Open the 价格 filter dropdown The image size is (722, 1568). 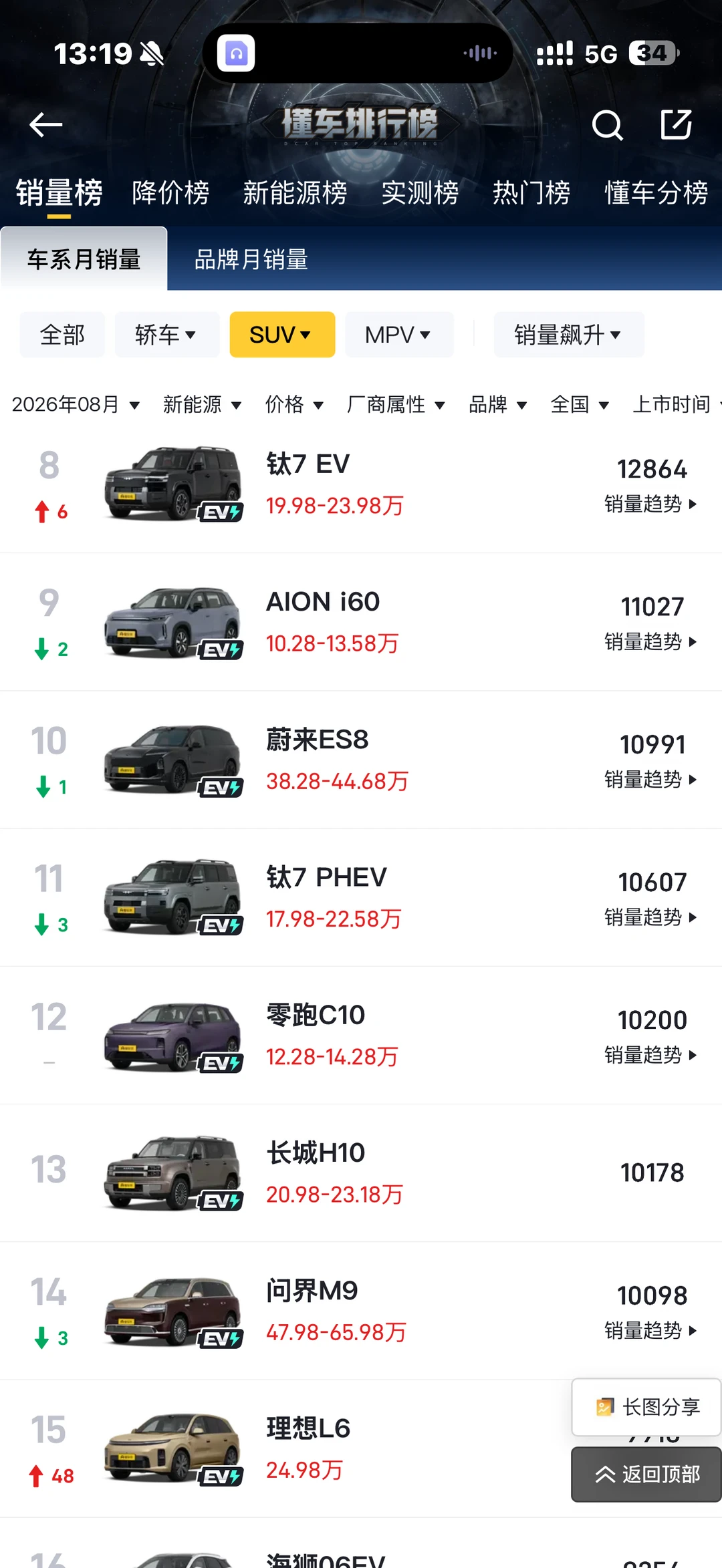(294, 404)
